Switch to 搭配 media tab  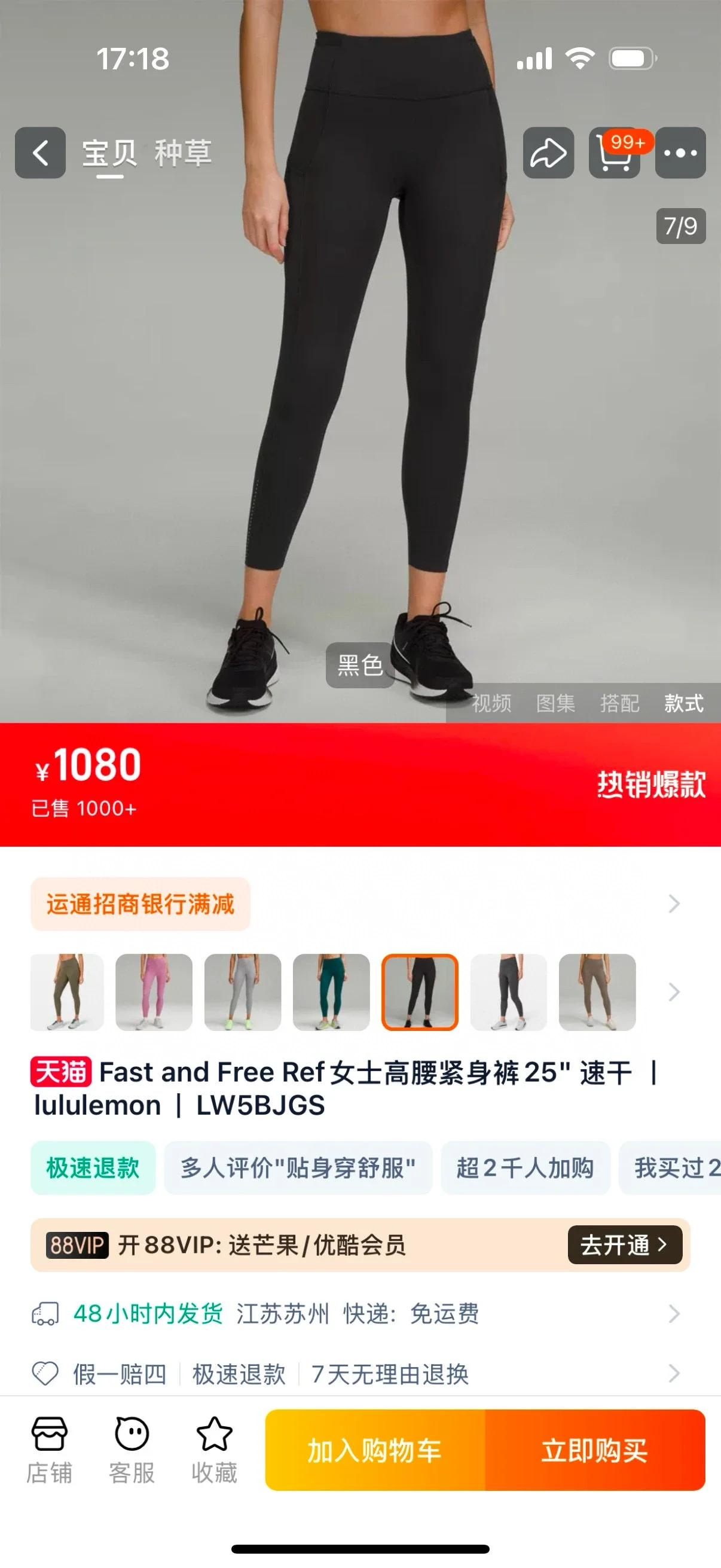(619, 703)
